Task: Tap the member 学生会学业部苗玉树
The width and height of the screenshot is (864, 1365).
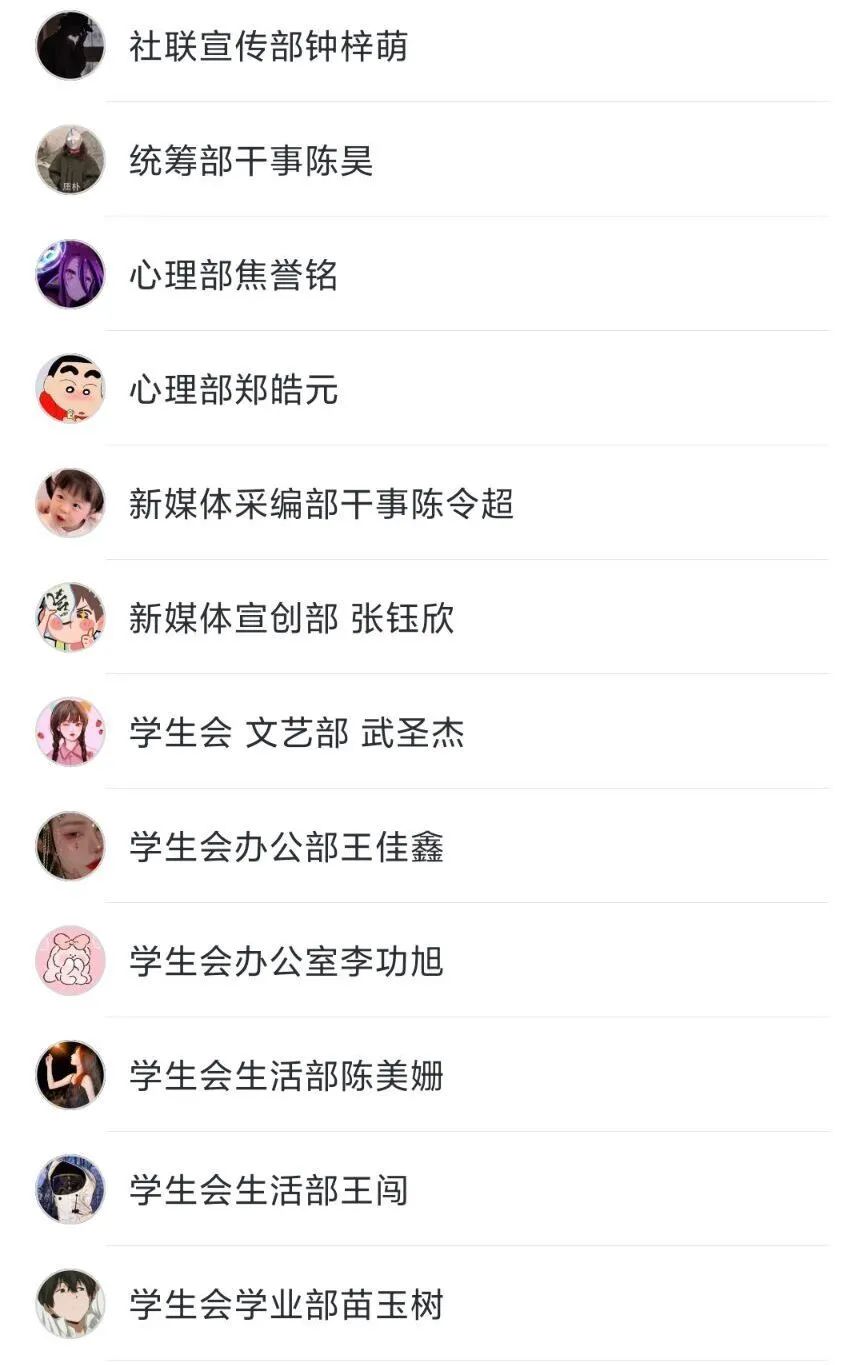Action: click(286, 1304)
